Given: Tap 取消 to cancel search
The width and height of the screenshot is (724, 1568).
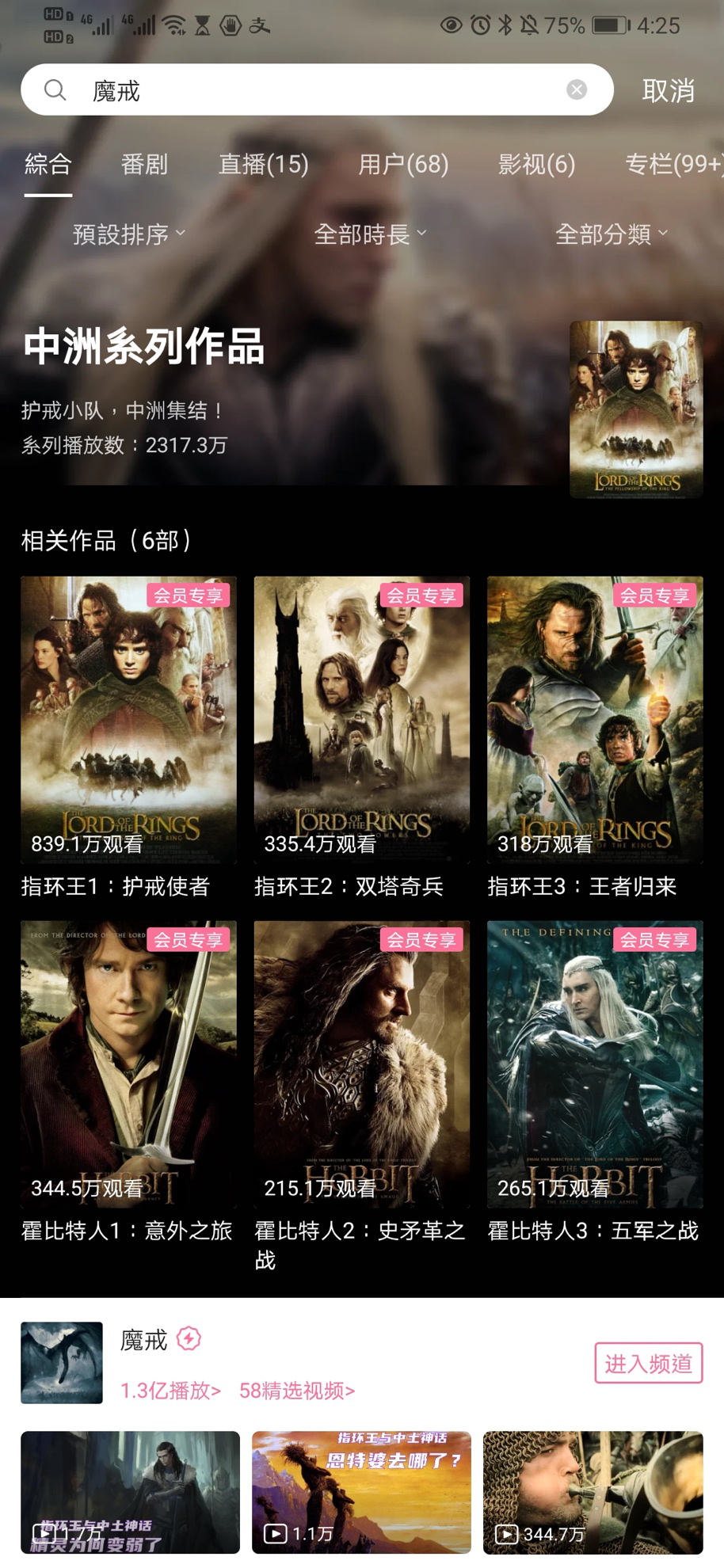Looking at the screenshot, I should pyautogui.click(x=668, y=90).
